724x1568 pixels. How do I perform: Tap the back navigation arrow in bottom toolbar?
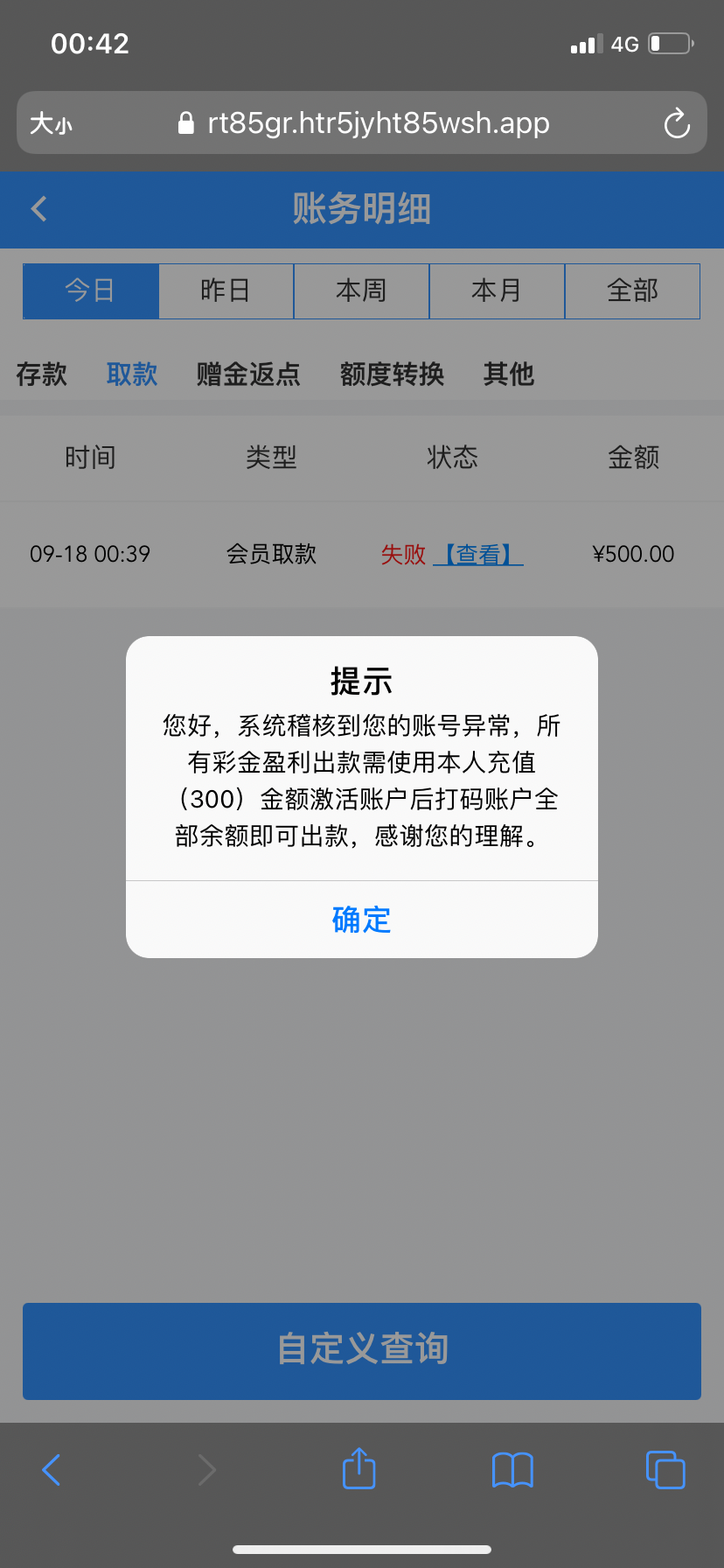coord(51,1470)
